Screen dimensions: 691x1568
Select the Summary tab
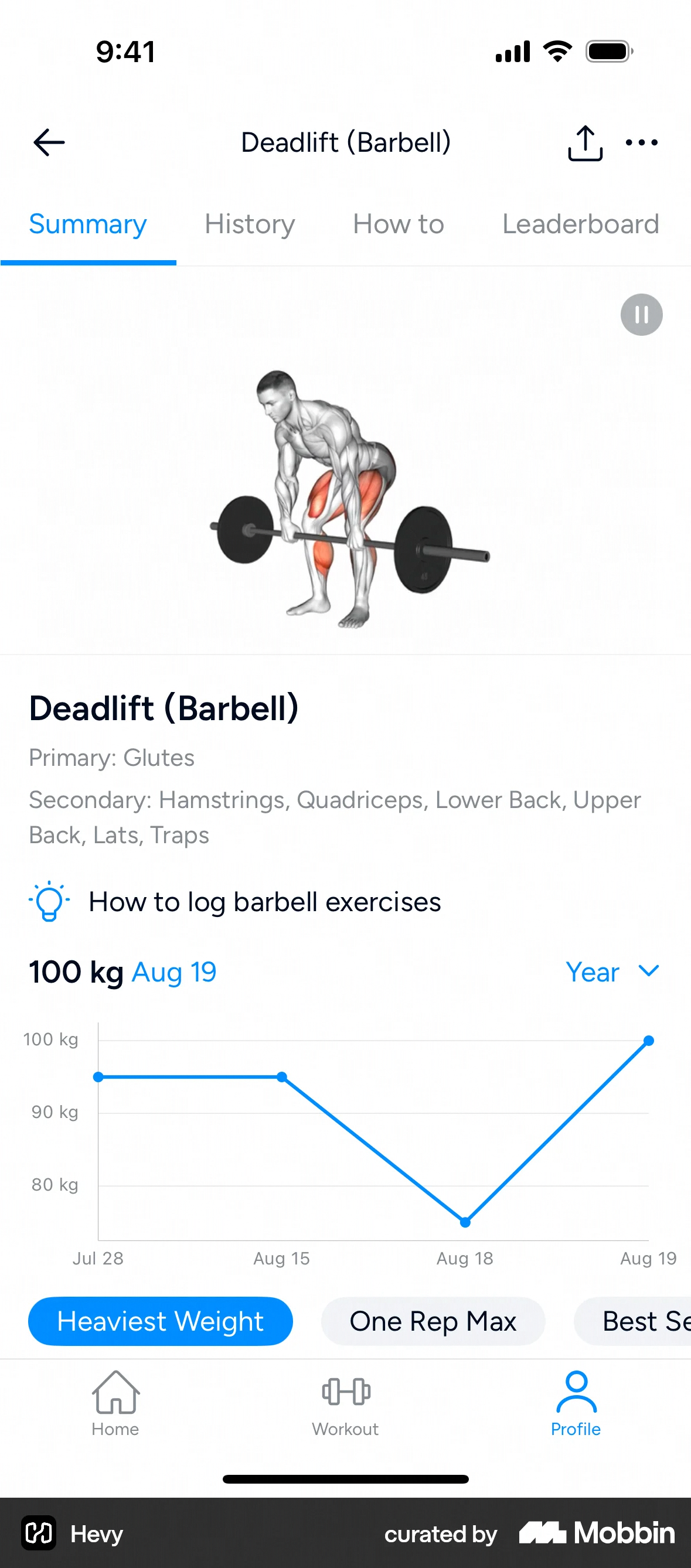coord(88,224)
